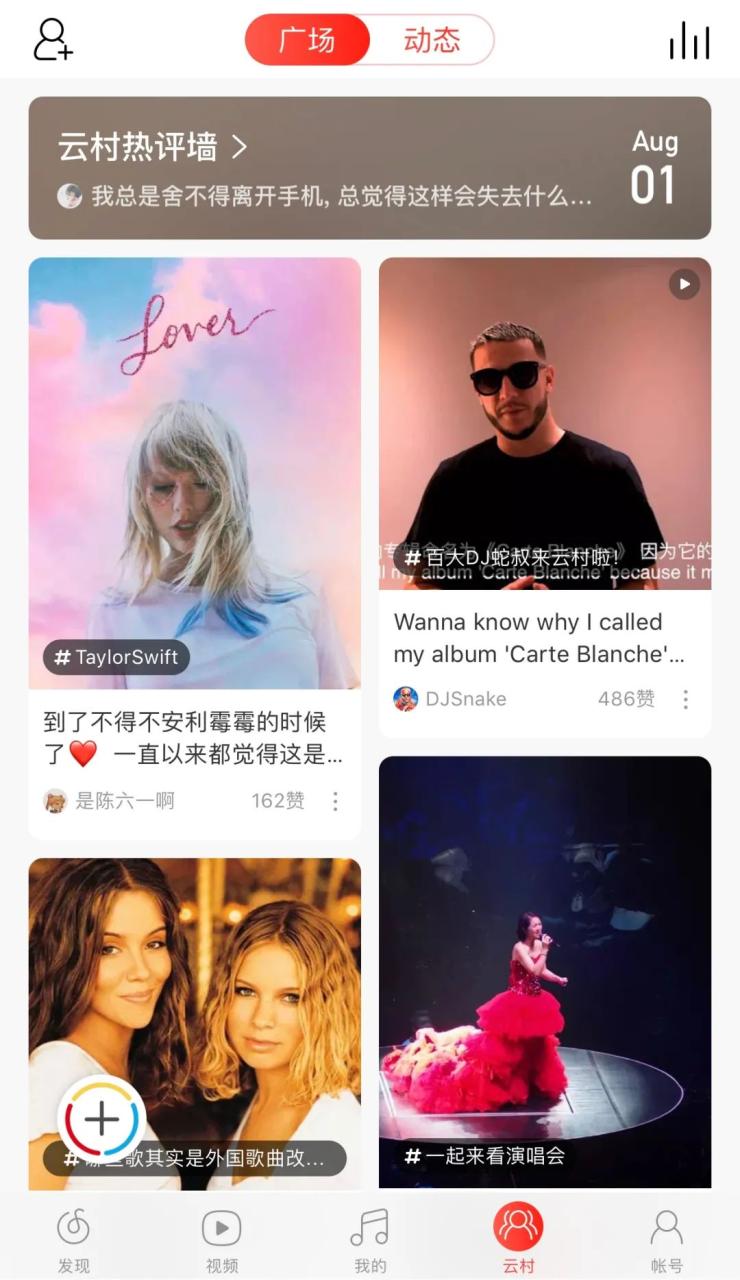
Task: Open the 帐号 tab
Action: click(666, 1240)
